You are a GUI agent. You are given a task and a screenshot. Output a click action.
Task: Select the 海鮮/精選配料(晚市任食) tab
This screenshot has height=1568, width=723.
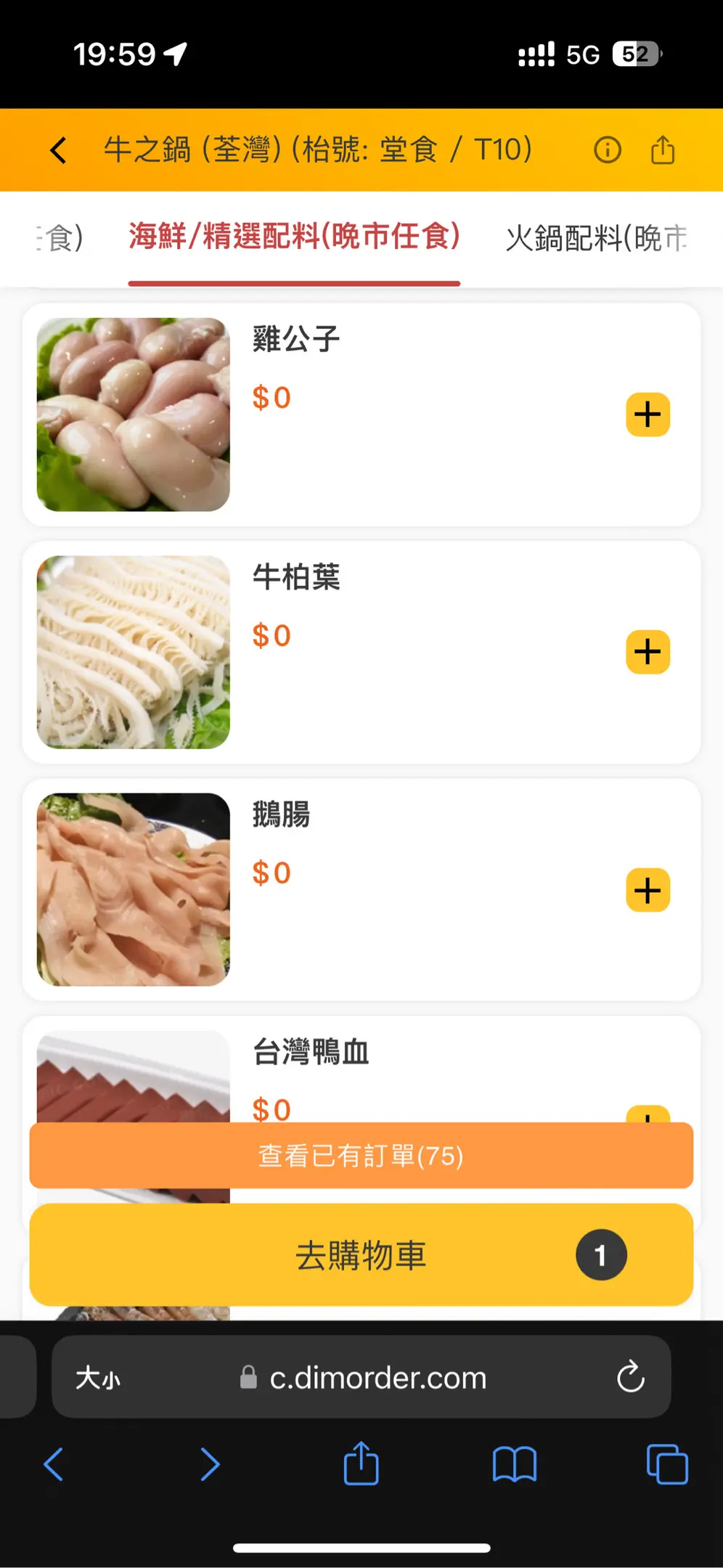tap(294, 237)
